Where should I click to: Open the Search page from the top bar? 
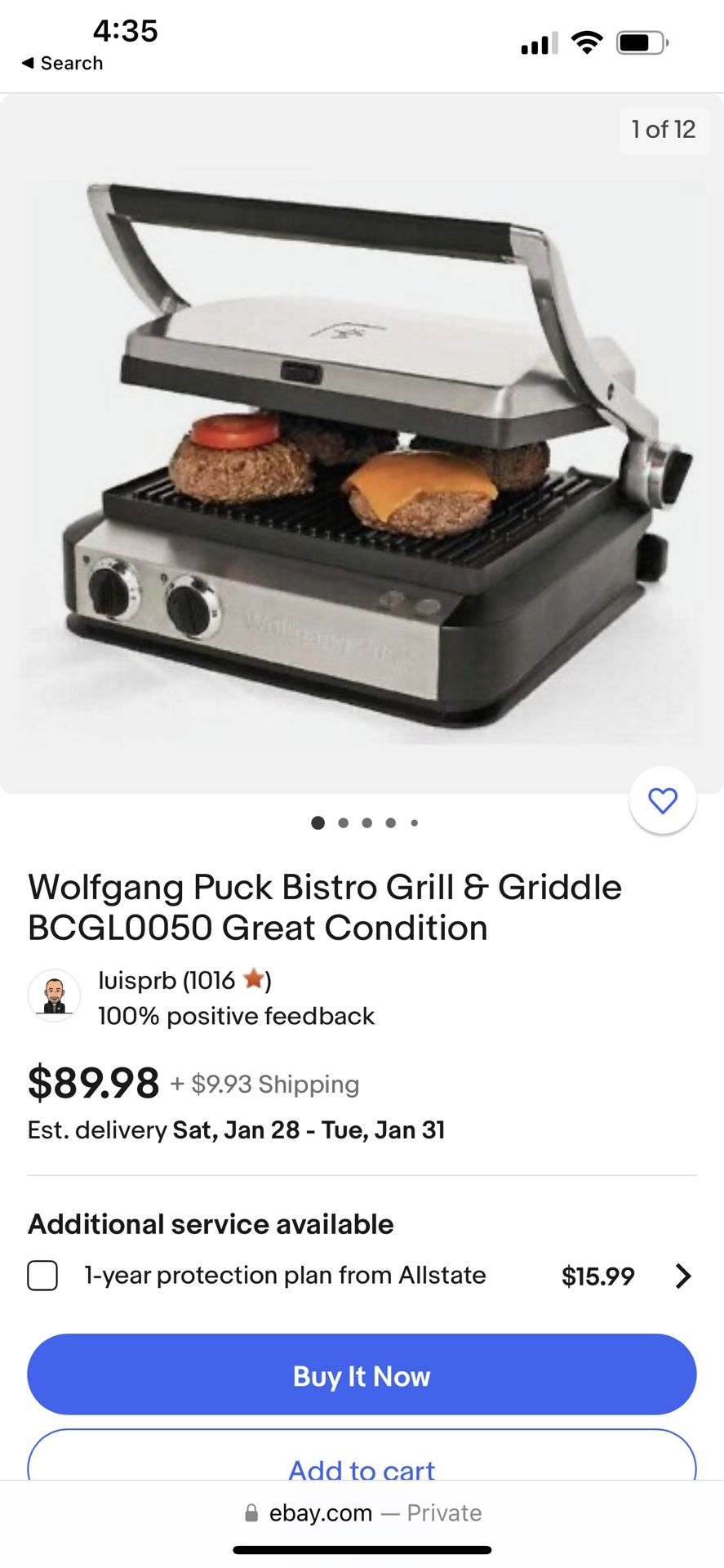(x=71, y=62)
